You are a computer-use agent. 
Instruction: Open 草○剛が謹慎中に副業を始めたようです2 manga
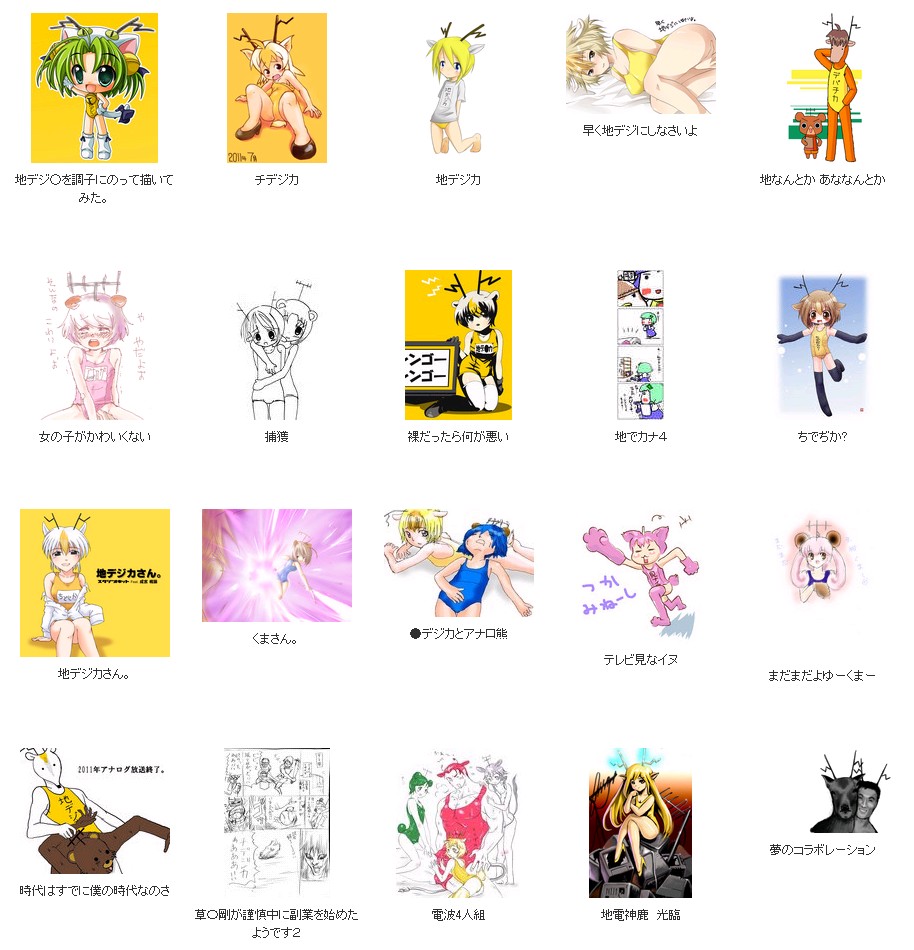pos(276,822)
